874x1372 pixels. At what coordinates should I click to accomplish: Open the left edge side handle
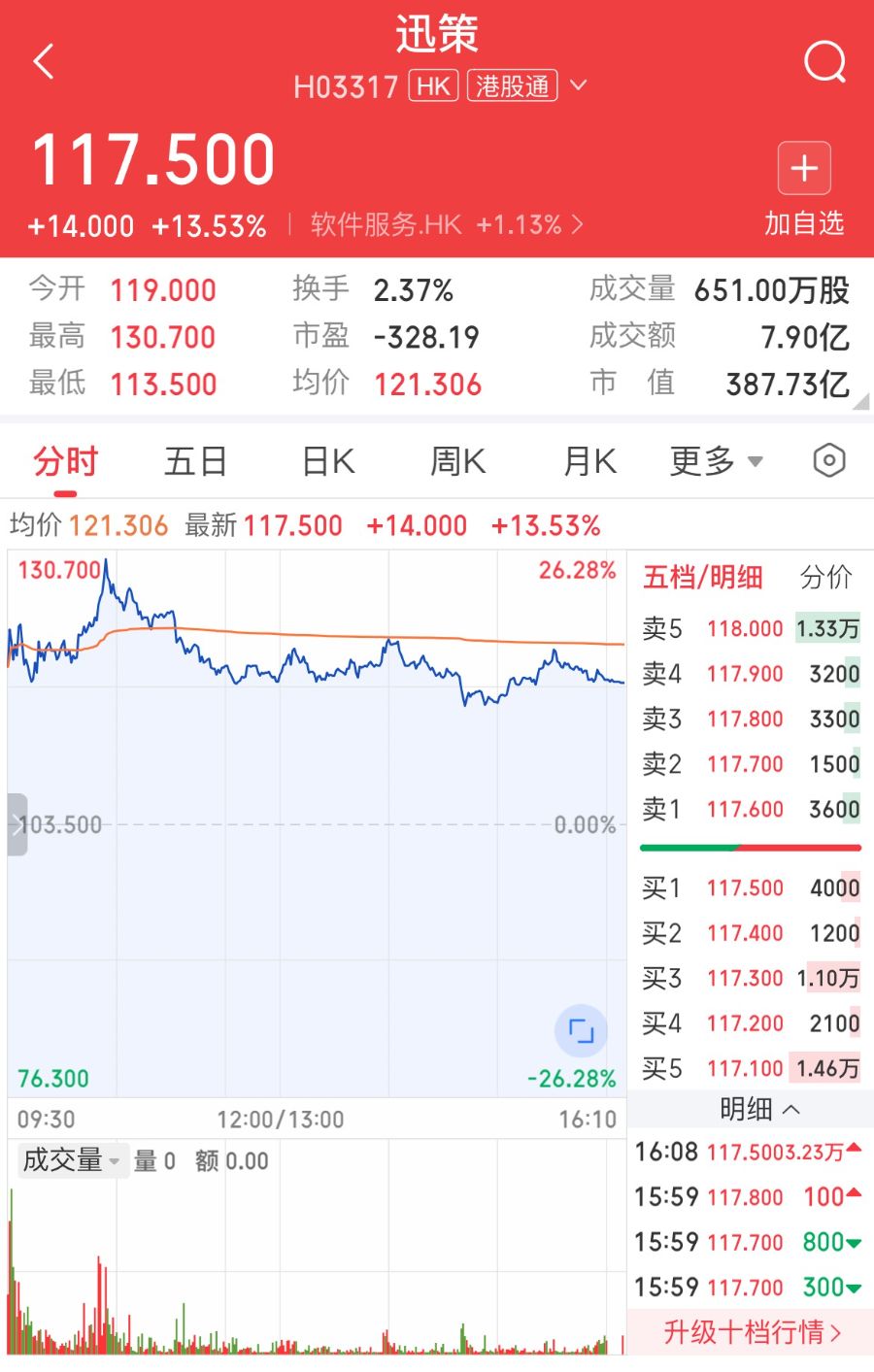tap(17, 824)
